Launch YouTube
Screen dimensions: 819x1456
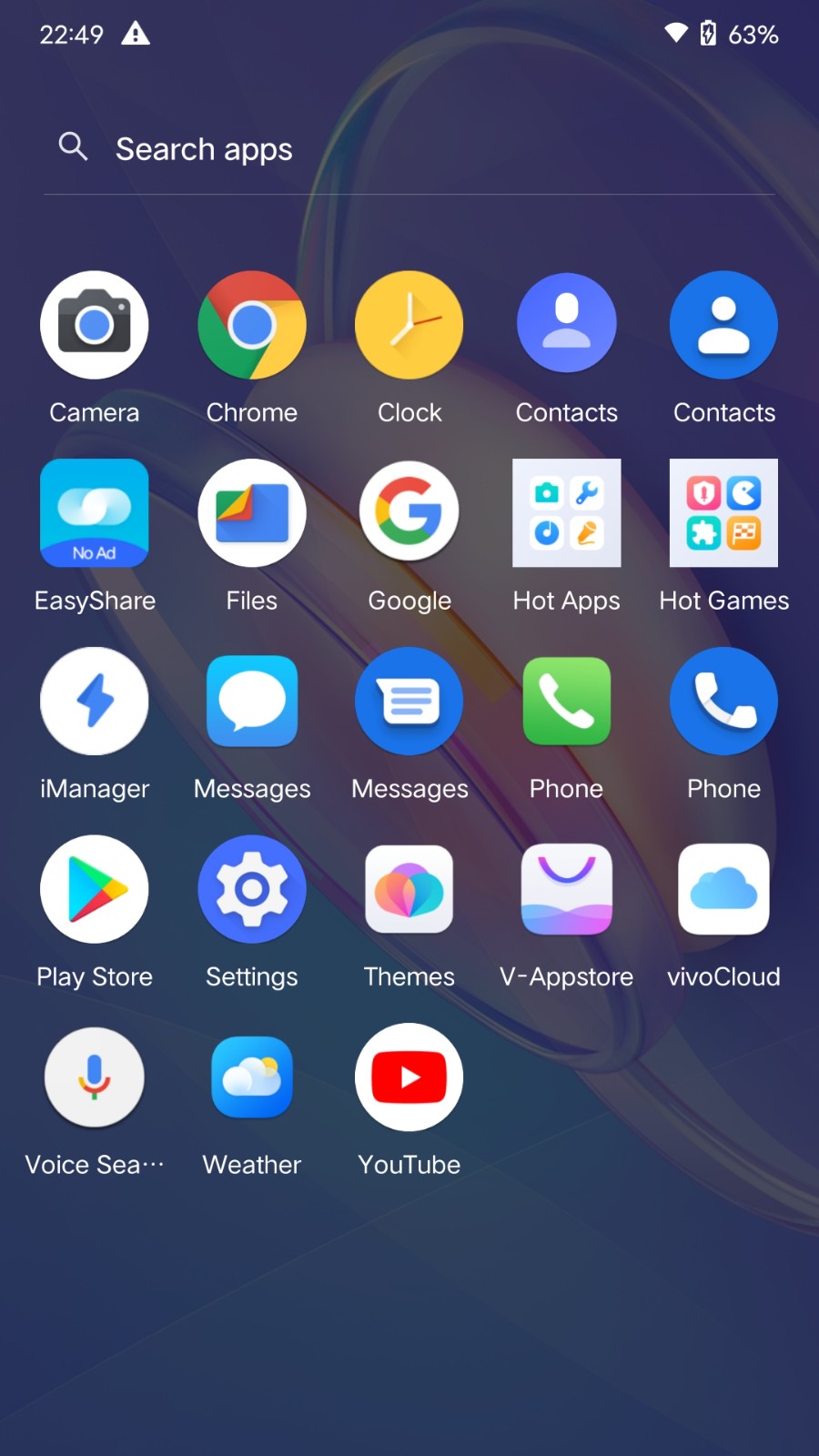pos(409,1078)
